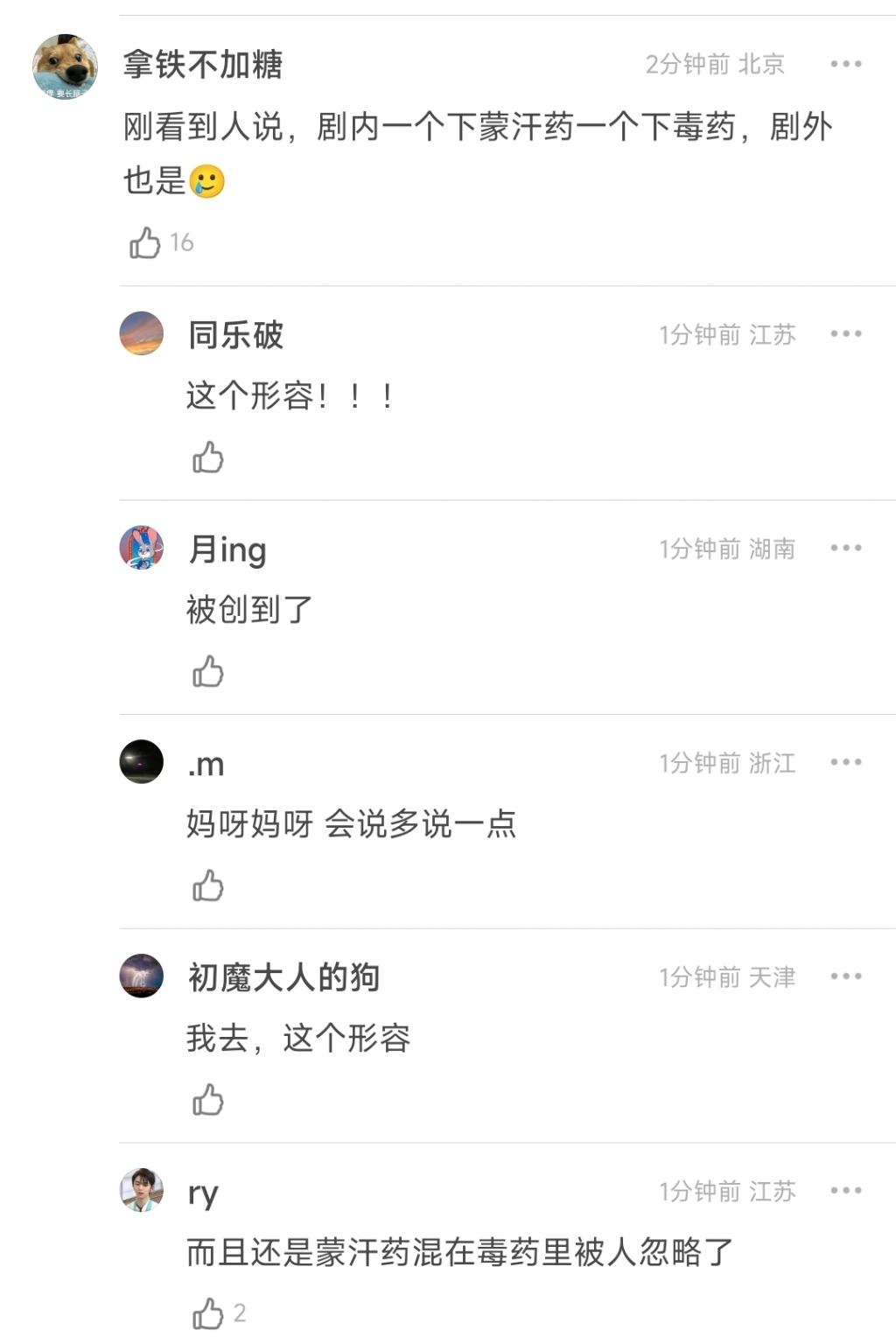Like the comment by 拿铁不加糖
The width and height of the screenshot is (896, 1344).
[145, 242]
